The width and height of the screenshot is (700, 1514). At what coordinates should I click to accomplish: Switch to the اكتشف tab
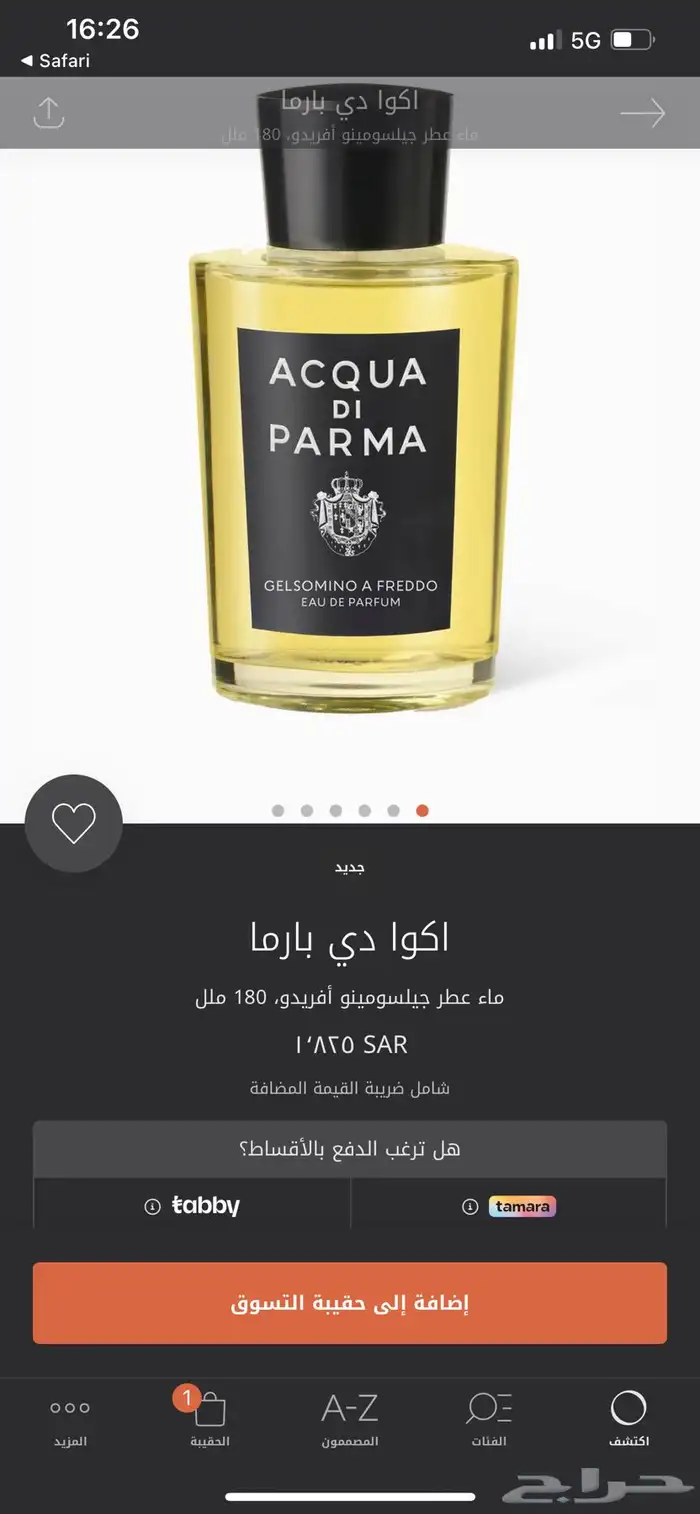[628, 1419]
